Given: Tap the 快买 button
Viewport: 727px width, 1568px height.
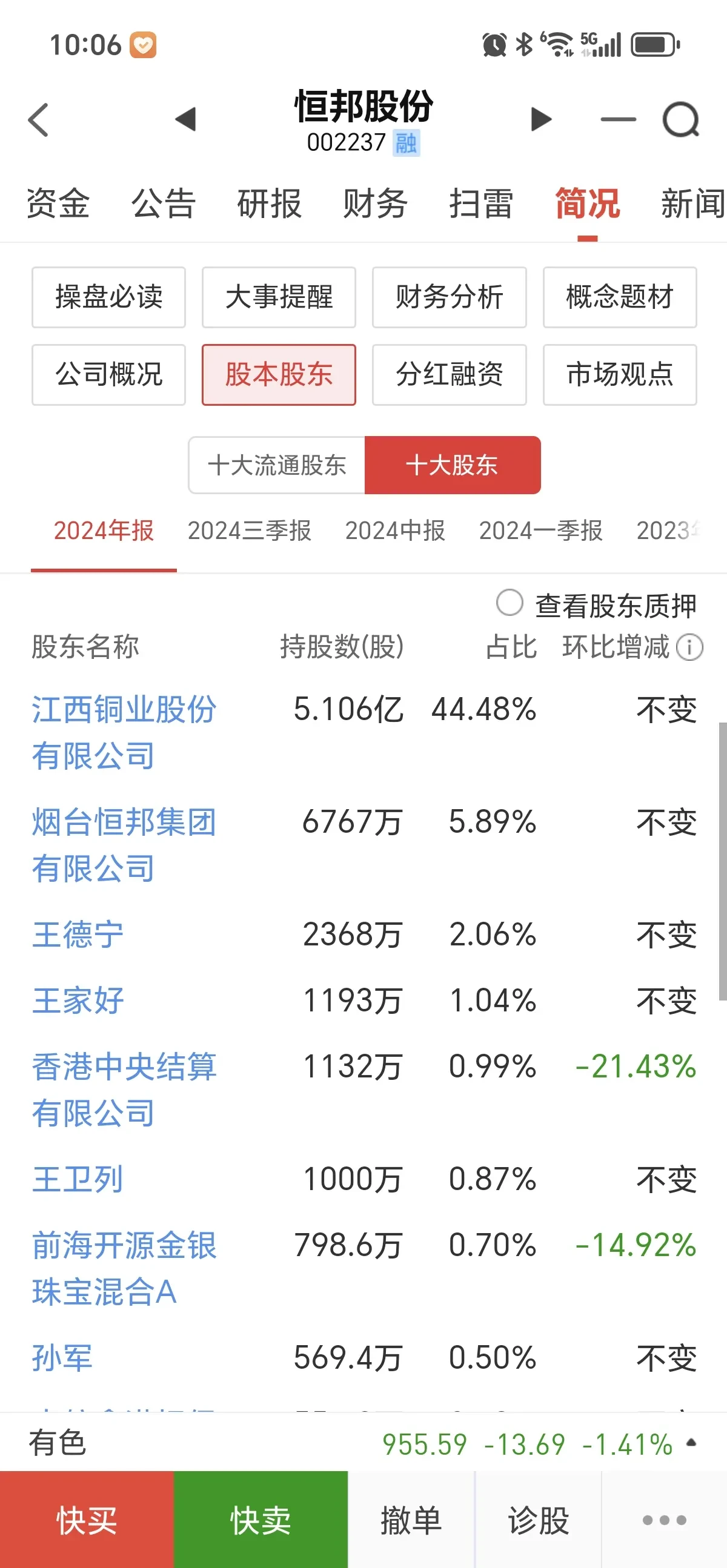Looking at the screenshot, I should (x=87, y=1520).
